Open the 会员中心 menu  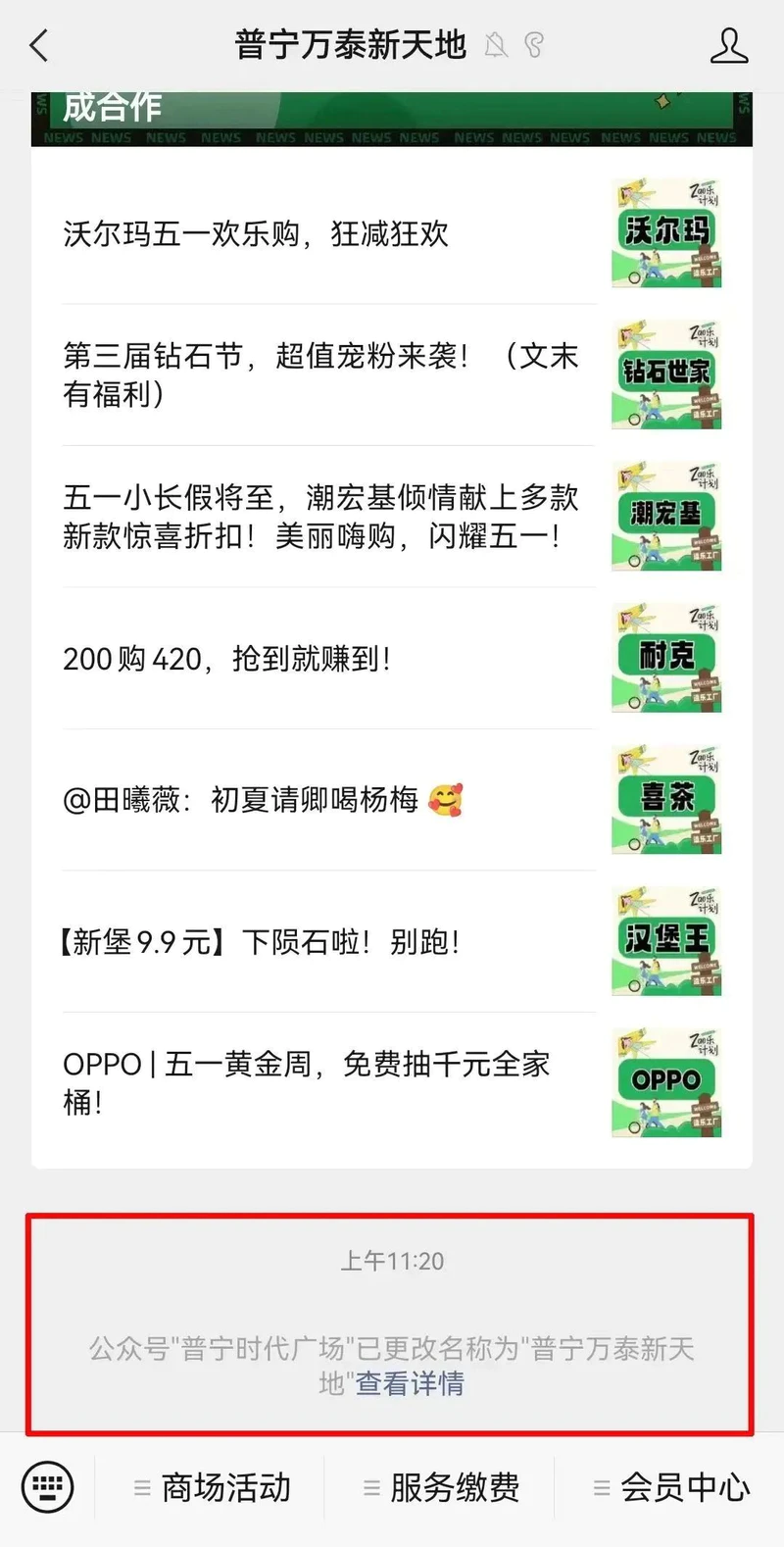pos(672,1487)
